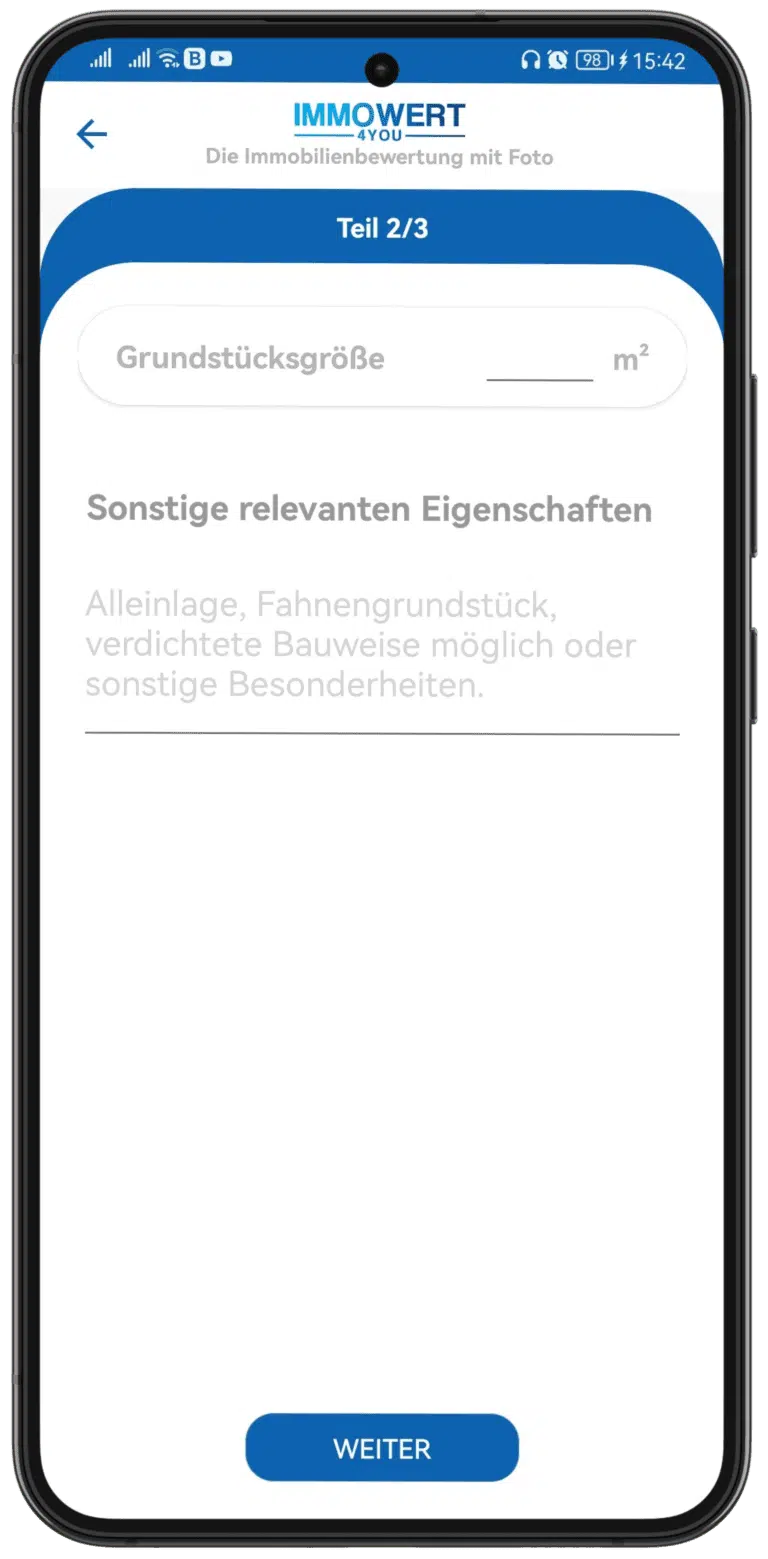The width and height of the screenshot is (768, 1559).
Task: Continue with the WEITER button
Action: (382, 1448)
